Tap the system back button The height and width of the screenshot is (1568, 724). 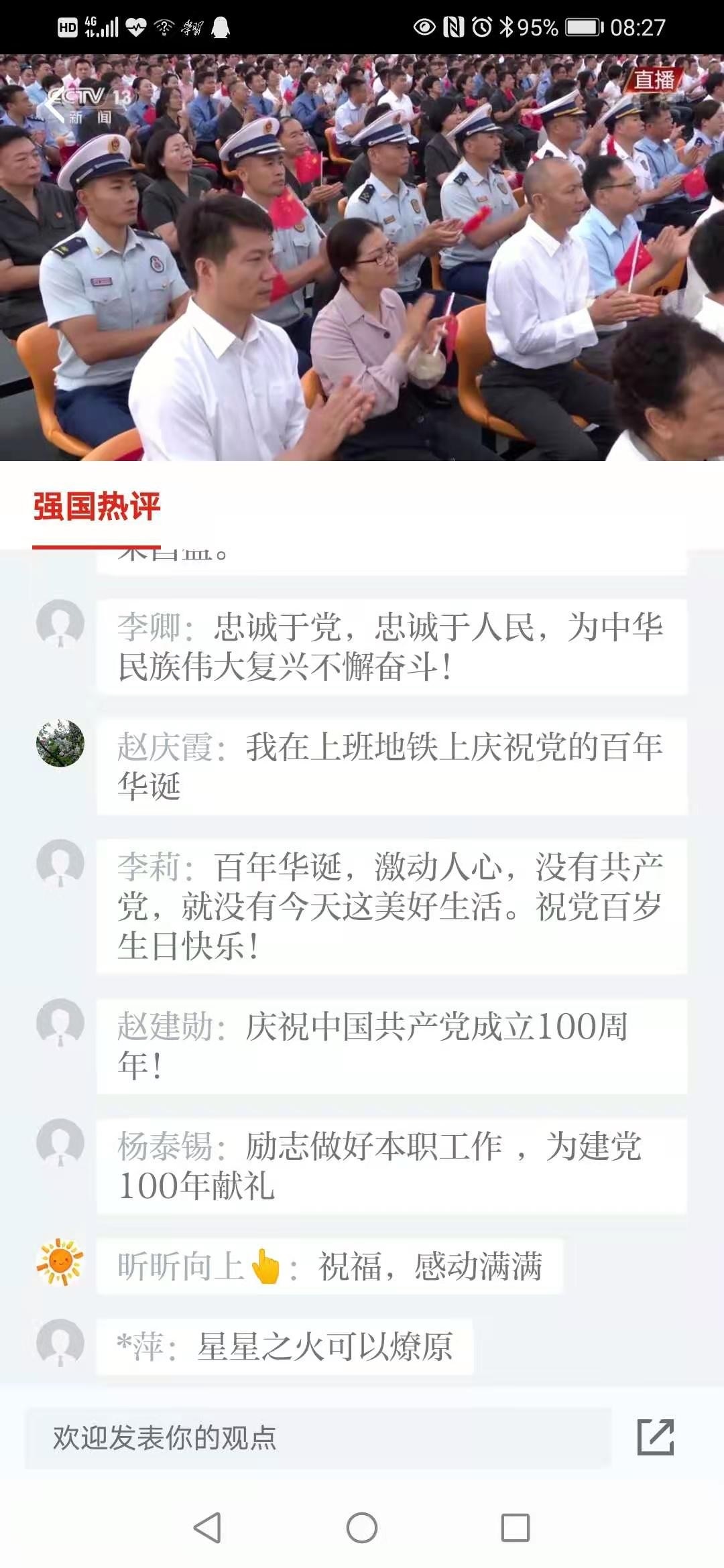click(207, 1528)
